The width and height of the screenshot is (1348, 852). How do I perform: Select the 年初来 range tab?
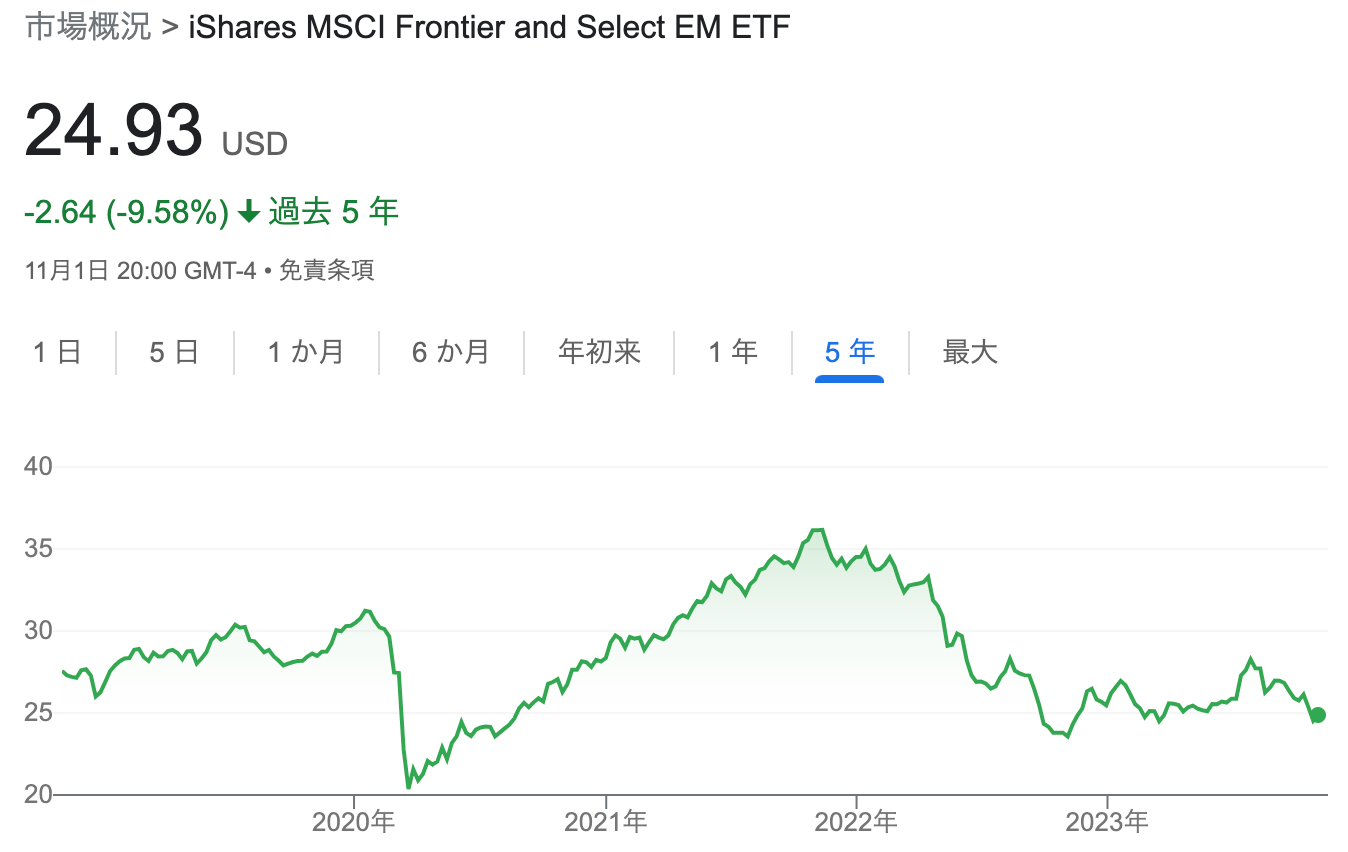599,352
